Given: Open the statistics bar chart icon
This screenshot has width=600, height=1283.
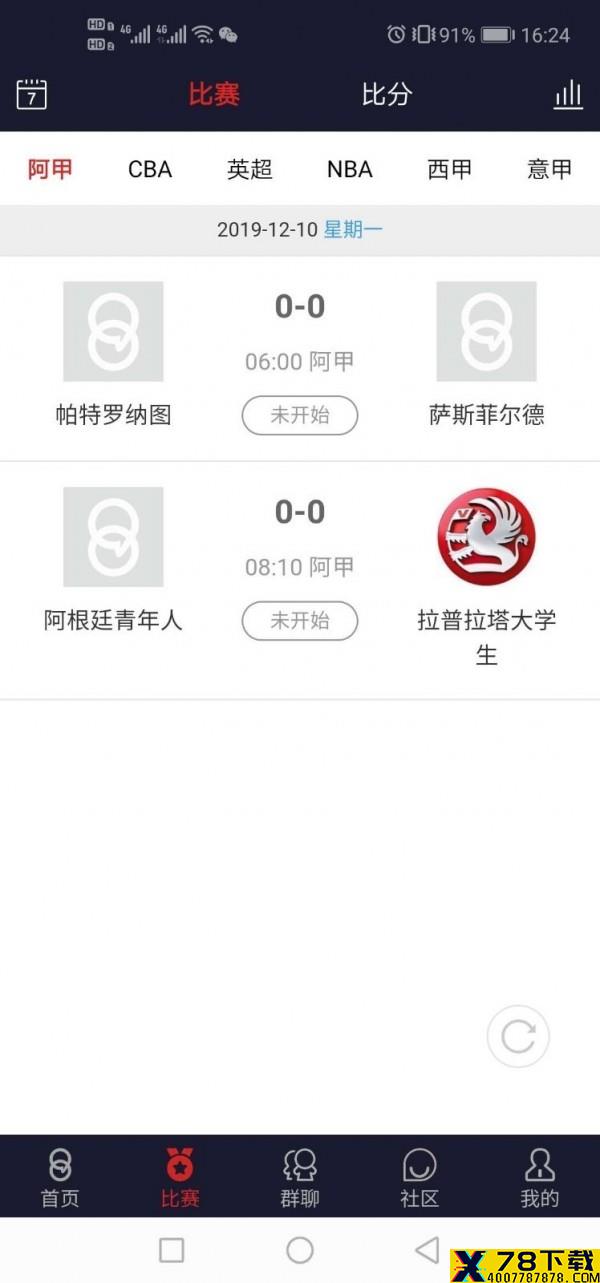Looking at the screenshot, I should click(568, 95).
